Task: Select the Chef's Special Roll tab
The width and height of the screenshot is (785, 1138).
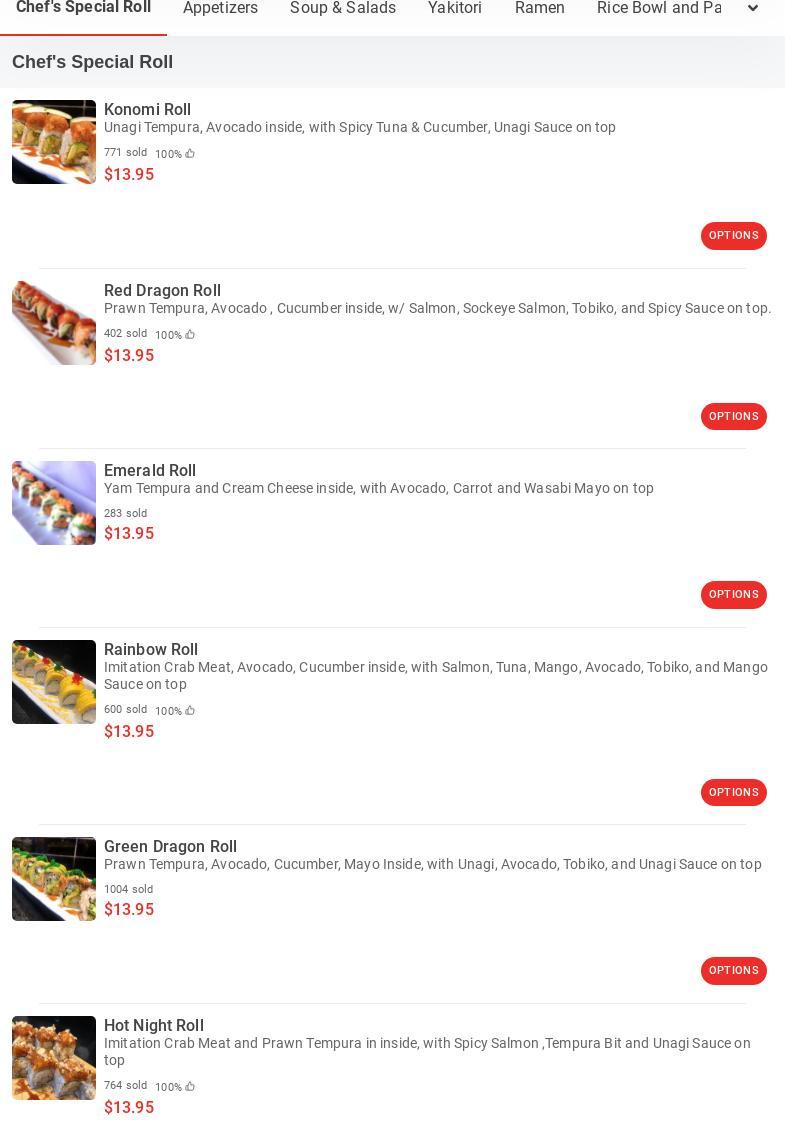Action: pyautogui.click(x=83, y=8)
